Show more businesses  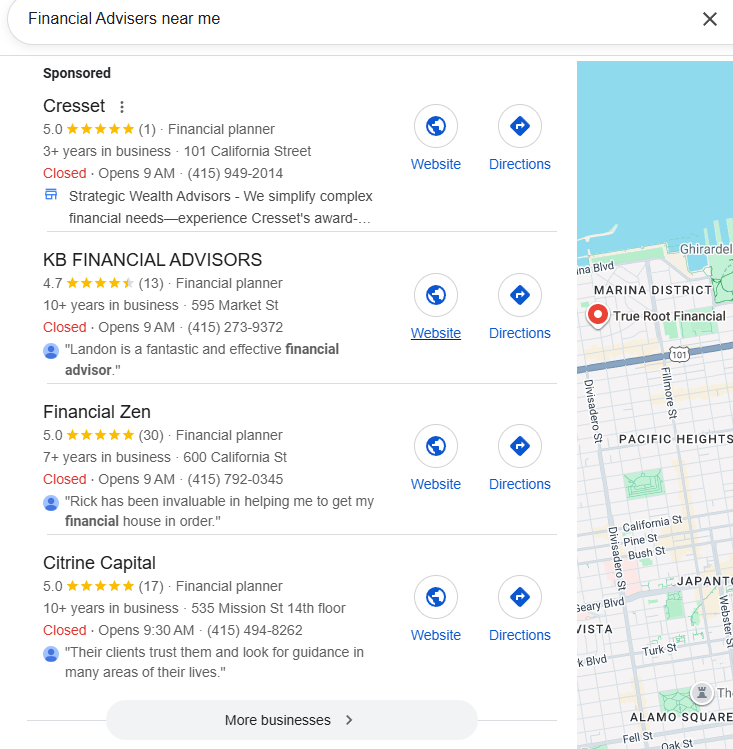[291, 720]
